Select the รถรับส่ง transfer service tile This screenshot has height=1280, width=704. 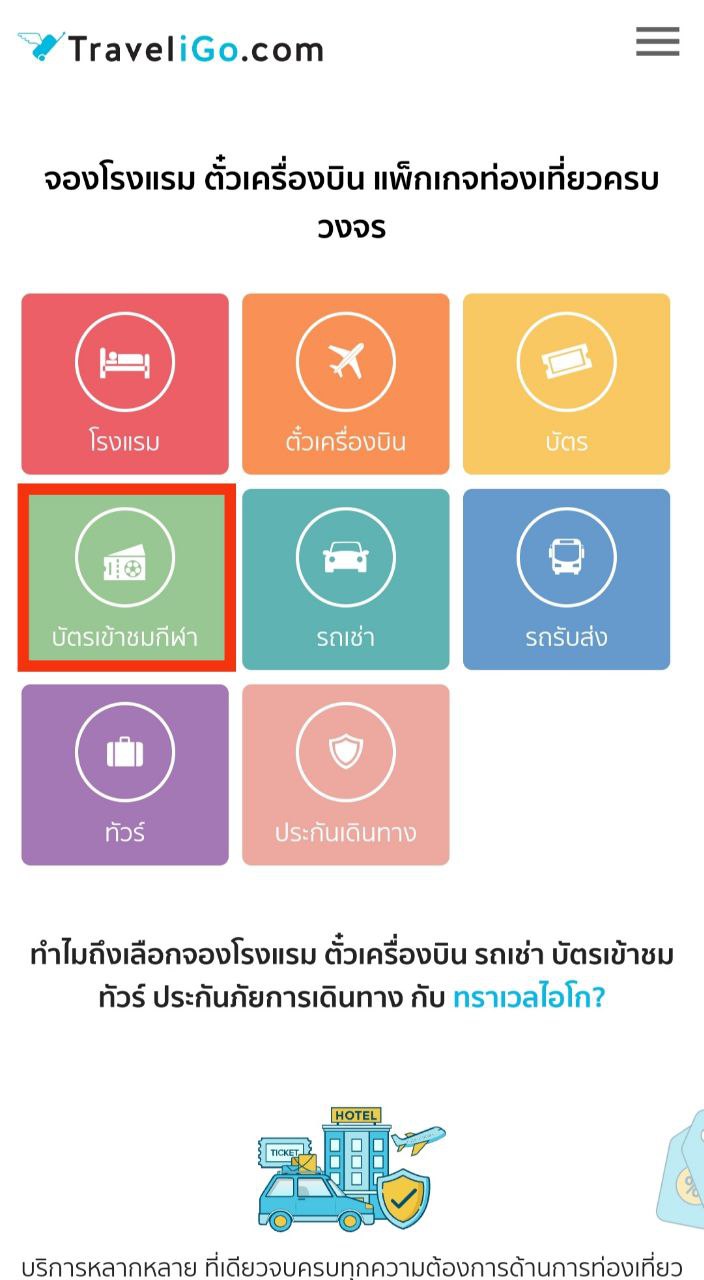(x=566, y=579)
